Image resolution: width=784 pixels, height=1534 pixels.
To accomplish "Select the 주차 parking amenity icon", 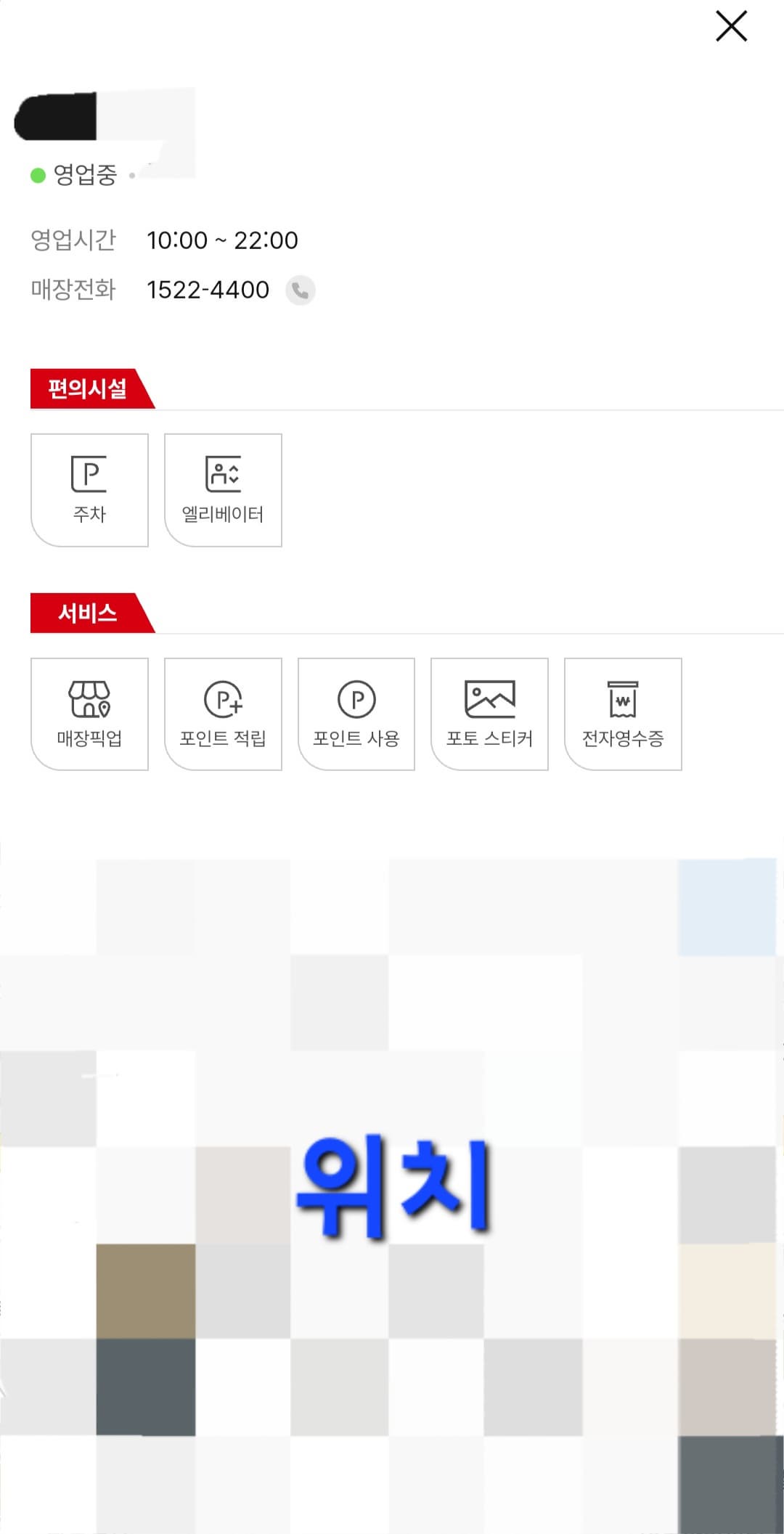I will click(x=89, y=489).
